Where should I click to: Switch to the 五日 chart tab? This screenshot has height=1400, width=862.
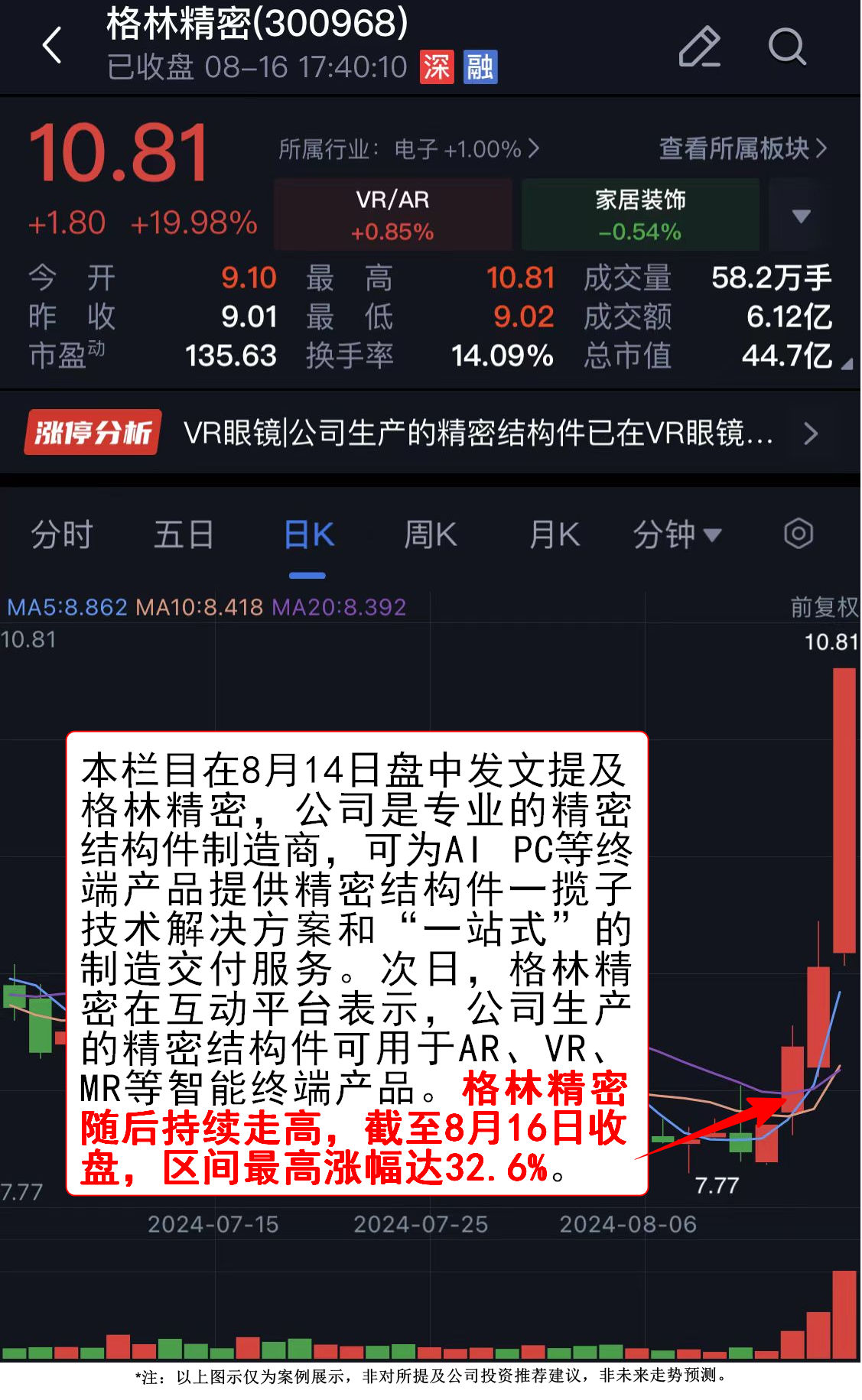click(x=184, y=534)
